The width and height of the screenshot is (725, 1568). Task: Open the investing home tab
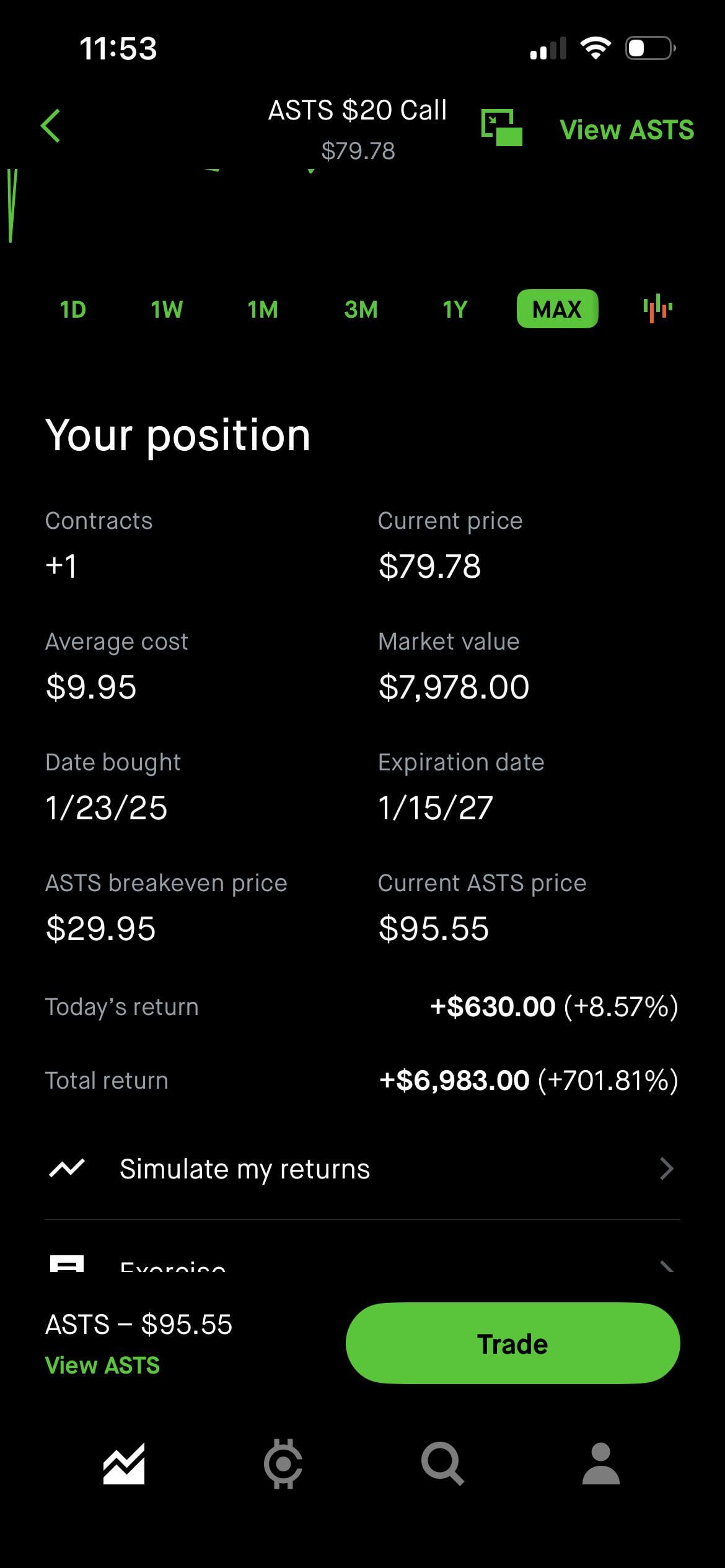tap(124, 1464)
